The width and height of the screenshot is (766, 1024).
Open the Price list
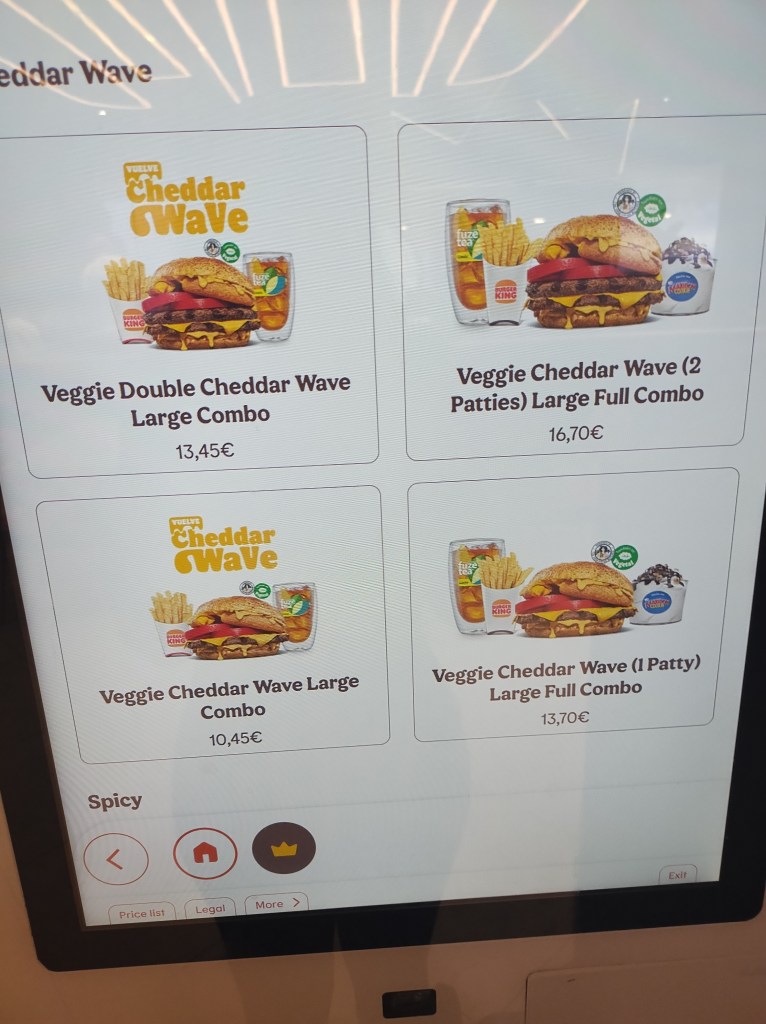(142, 913)
